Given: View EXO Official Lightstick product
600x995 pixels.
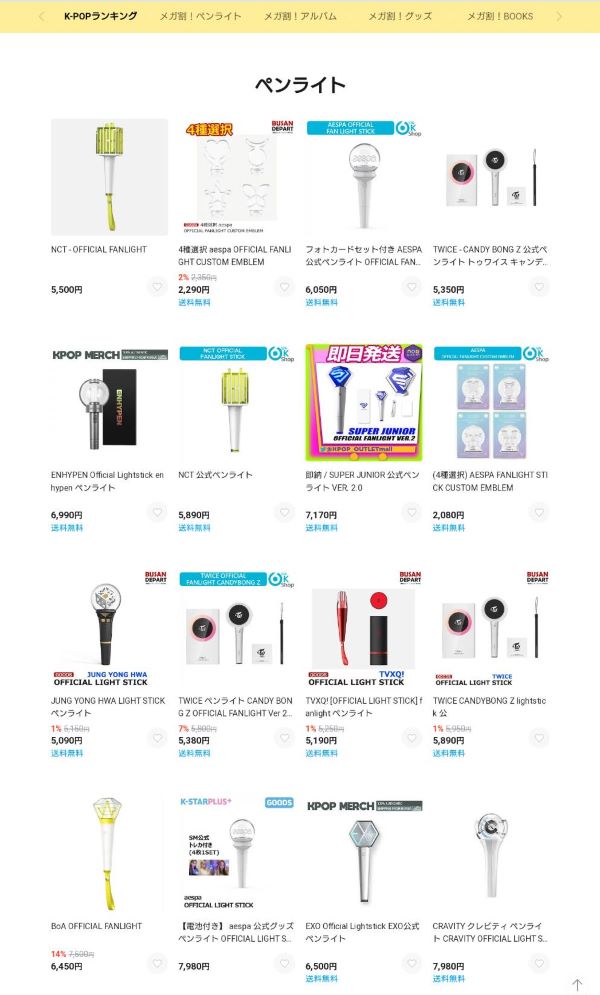Looking at the screenshot, I should coord(364,854).
